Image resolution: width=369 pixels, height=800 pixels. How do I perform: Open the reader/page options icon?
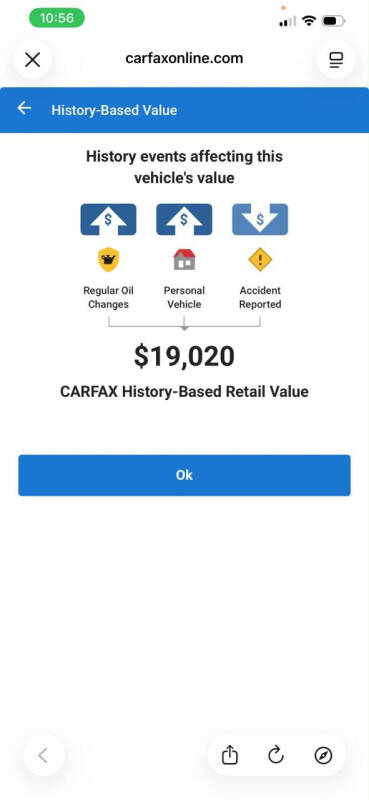(x=336, y=60)
